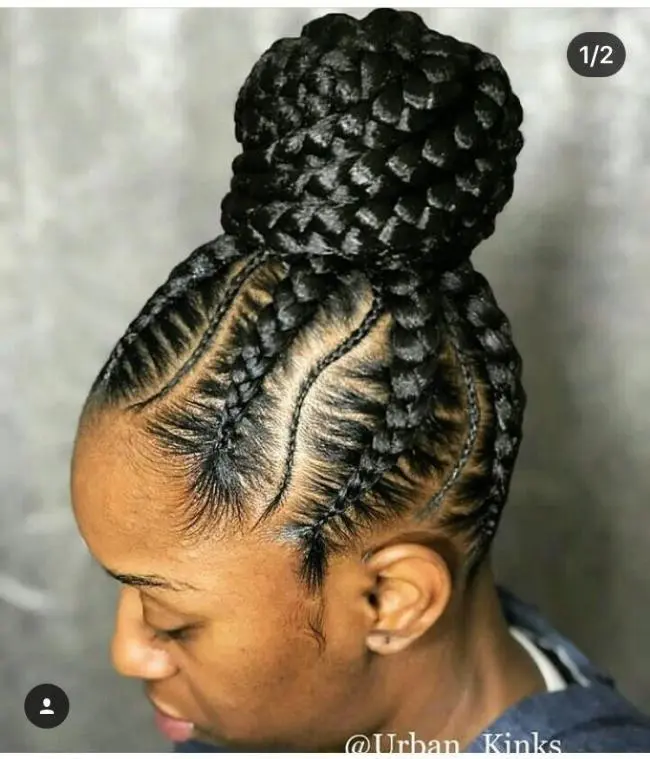Show tagged people on this photo
This screenshot has height=759, width=650.
pos(46,706)
